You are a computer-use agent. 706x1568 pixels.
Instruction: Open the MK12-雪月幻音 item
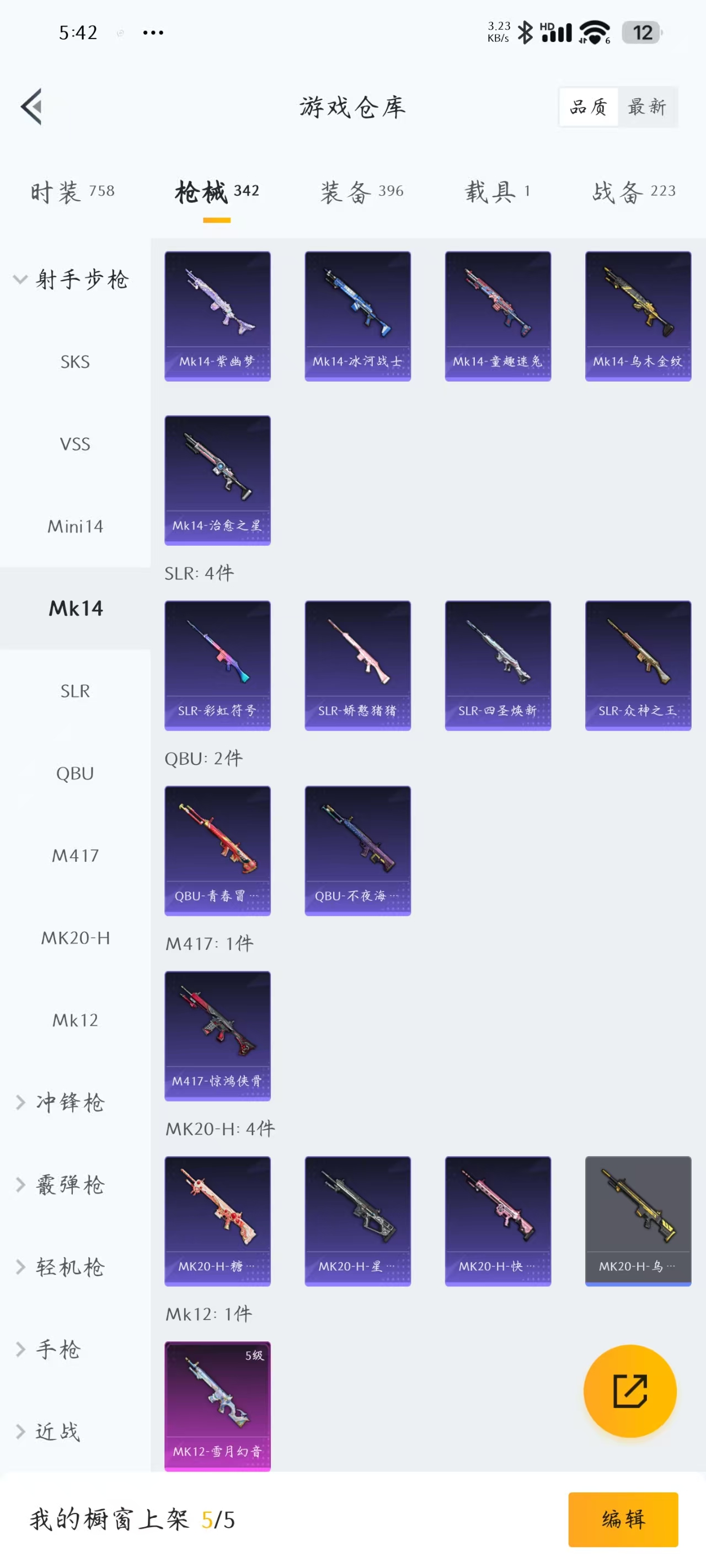coord(217,1405)
